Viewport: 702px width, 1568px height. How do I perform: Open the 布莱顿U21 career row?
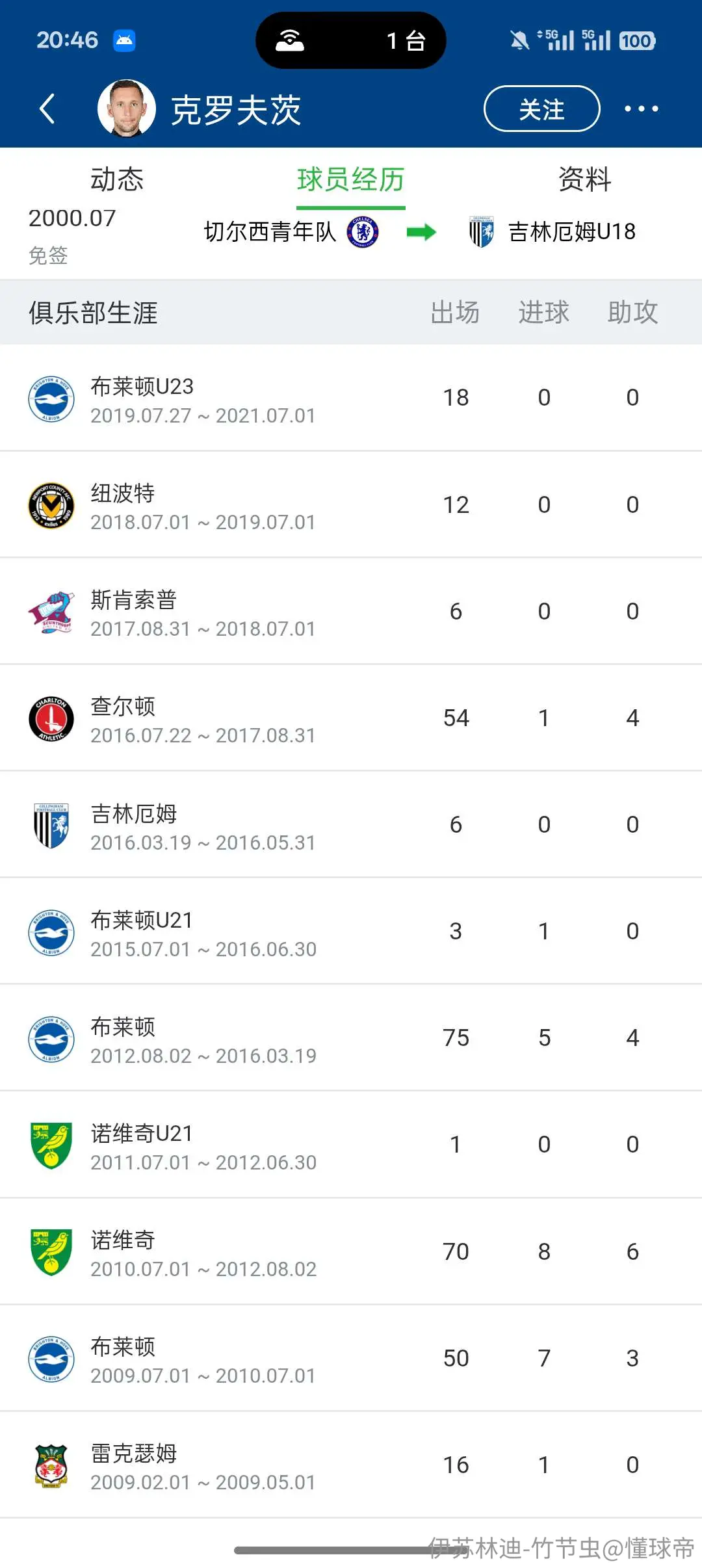click(x=351, y=931)
